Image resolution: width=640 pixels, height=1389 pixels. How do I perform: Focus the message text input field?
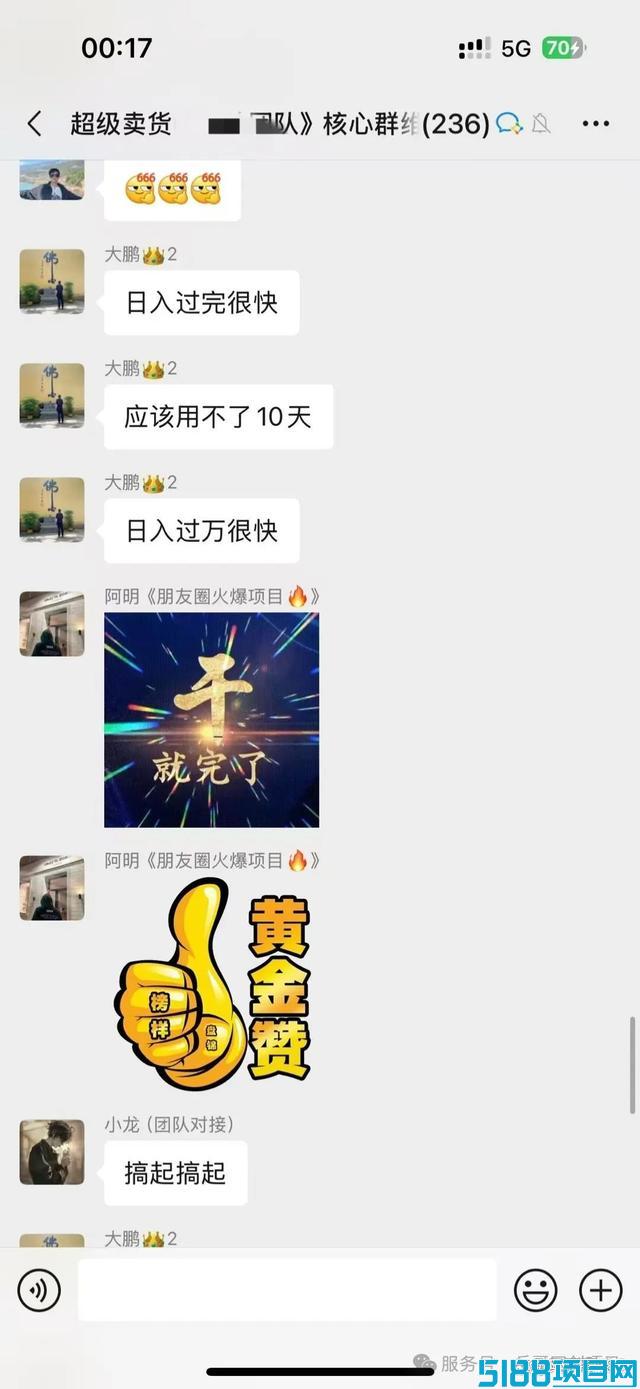click(x=287, y=1290)
